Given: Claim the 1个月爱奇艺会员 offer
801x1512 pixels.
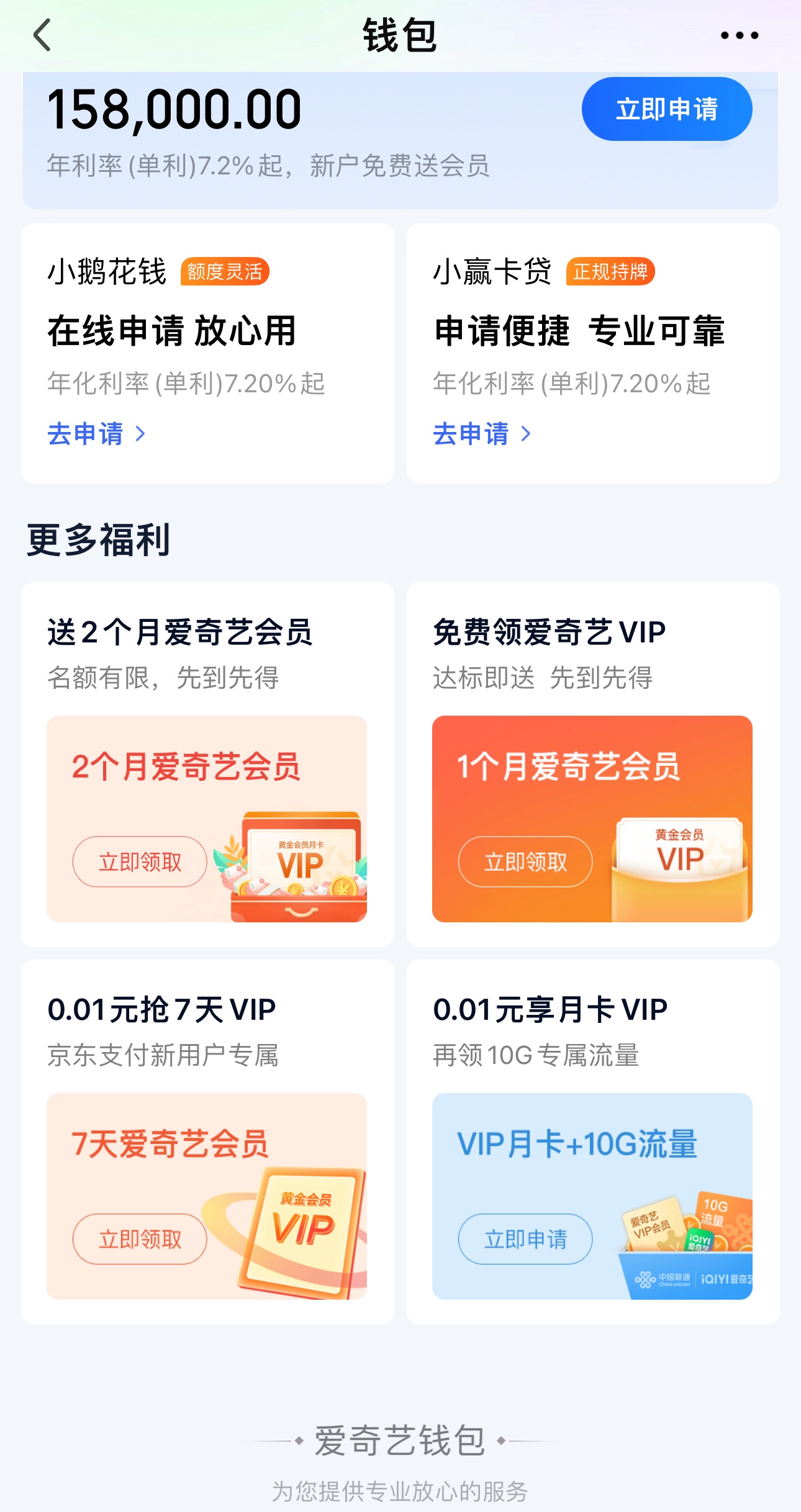Looking at the screenshot, I should pos(525,862).
